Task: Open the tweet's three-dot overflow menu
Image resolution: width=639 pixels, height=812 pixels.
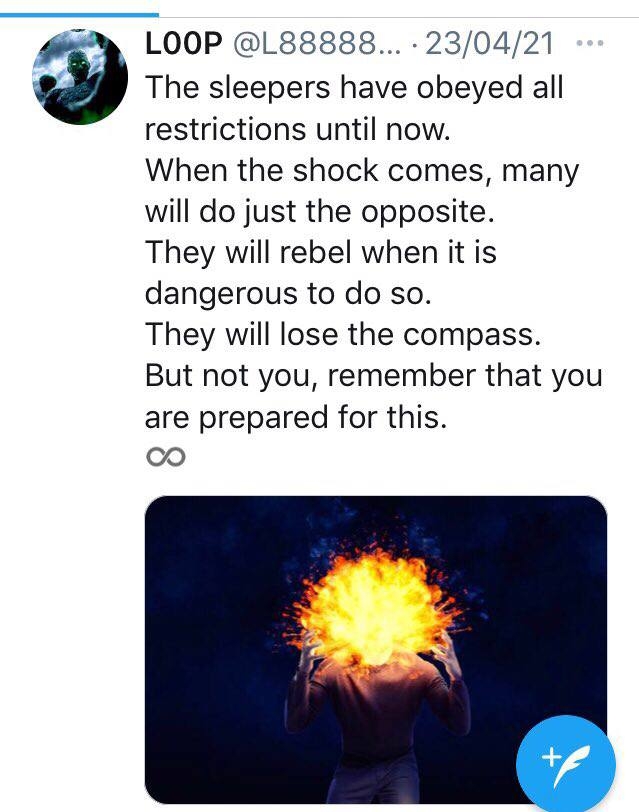Action: point(591,44)
